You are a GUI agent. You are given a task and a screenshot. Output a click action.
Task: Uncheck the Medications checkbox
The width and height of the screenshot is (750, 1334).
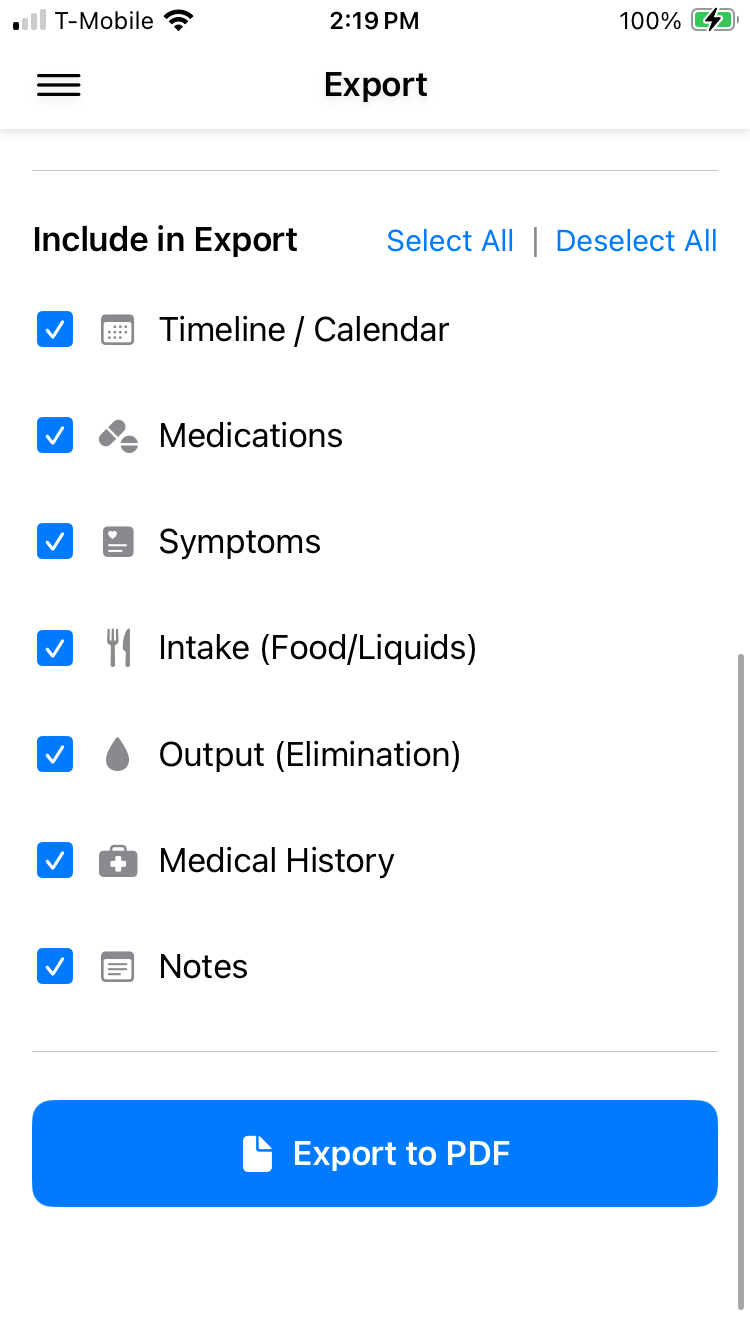(x=55, y=435)
